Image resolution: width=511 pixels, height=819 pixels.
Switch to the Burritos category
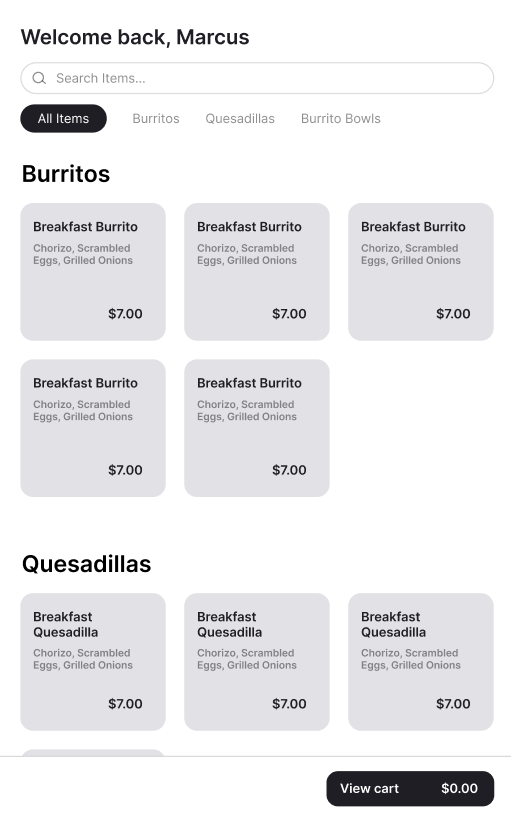(156, 119)
